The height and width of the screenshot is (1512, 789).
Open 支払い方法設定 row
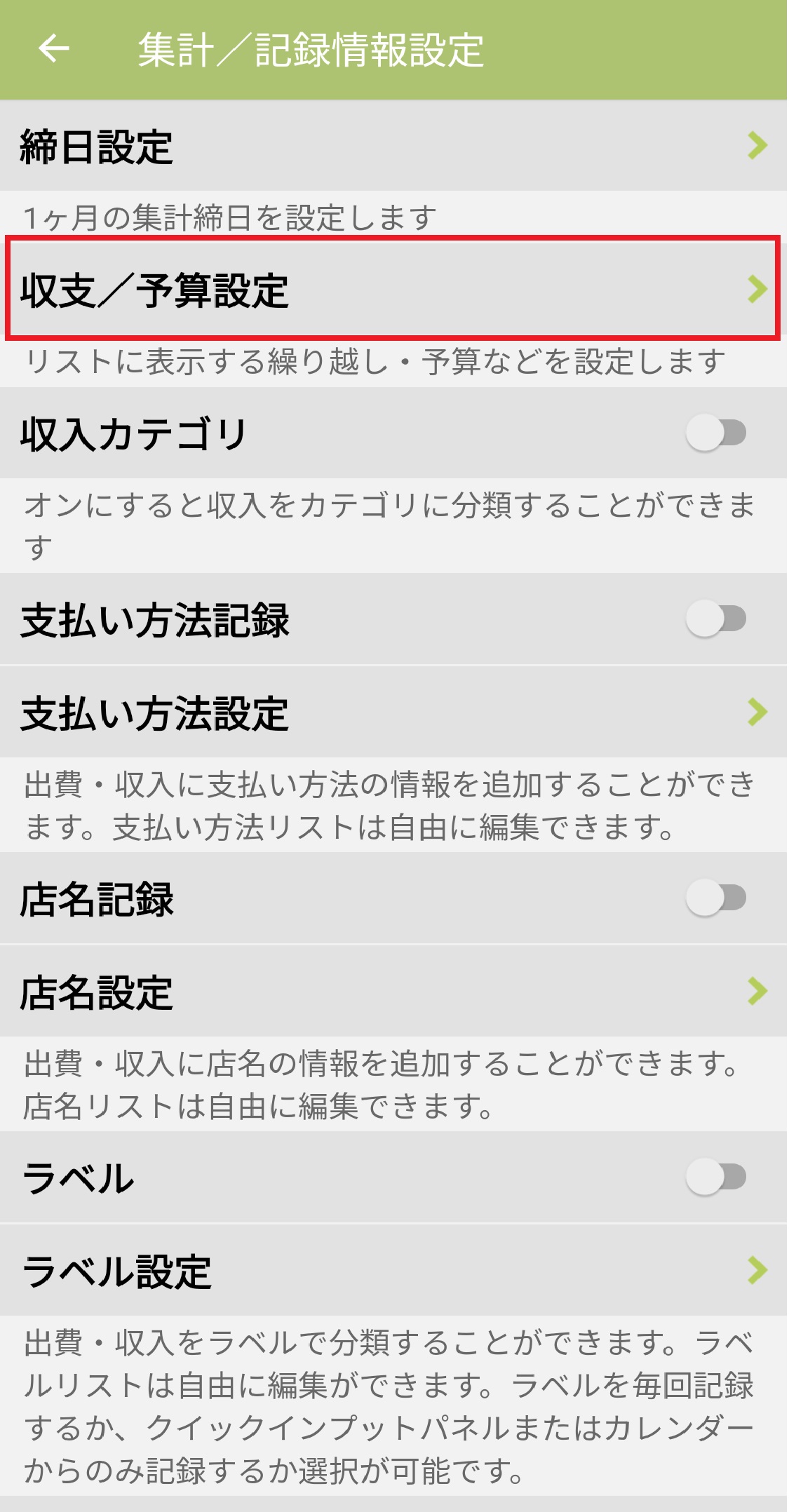pos(393,713)
